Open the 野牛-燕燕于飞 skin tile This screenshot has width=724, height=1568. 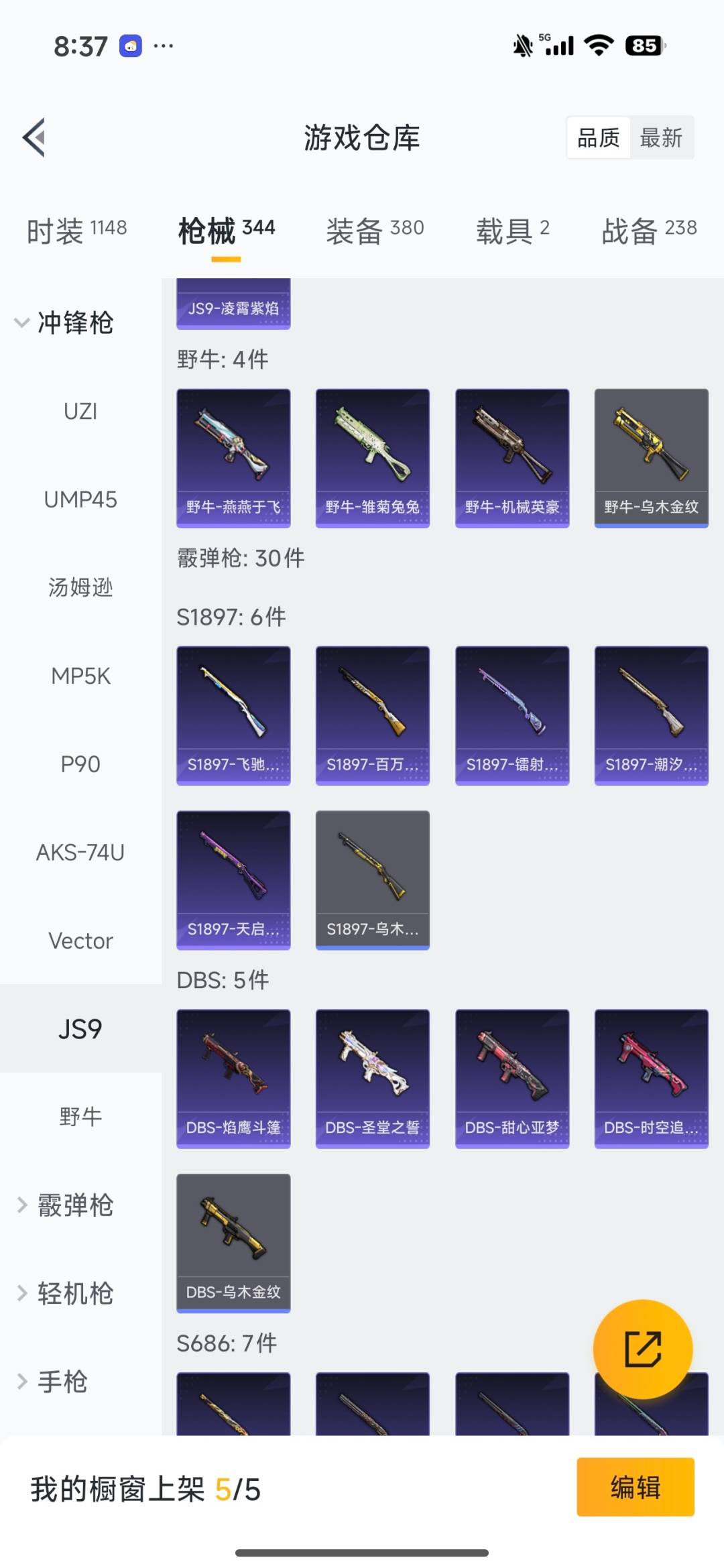[x=233, y=458]
